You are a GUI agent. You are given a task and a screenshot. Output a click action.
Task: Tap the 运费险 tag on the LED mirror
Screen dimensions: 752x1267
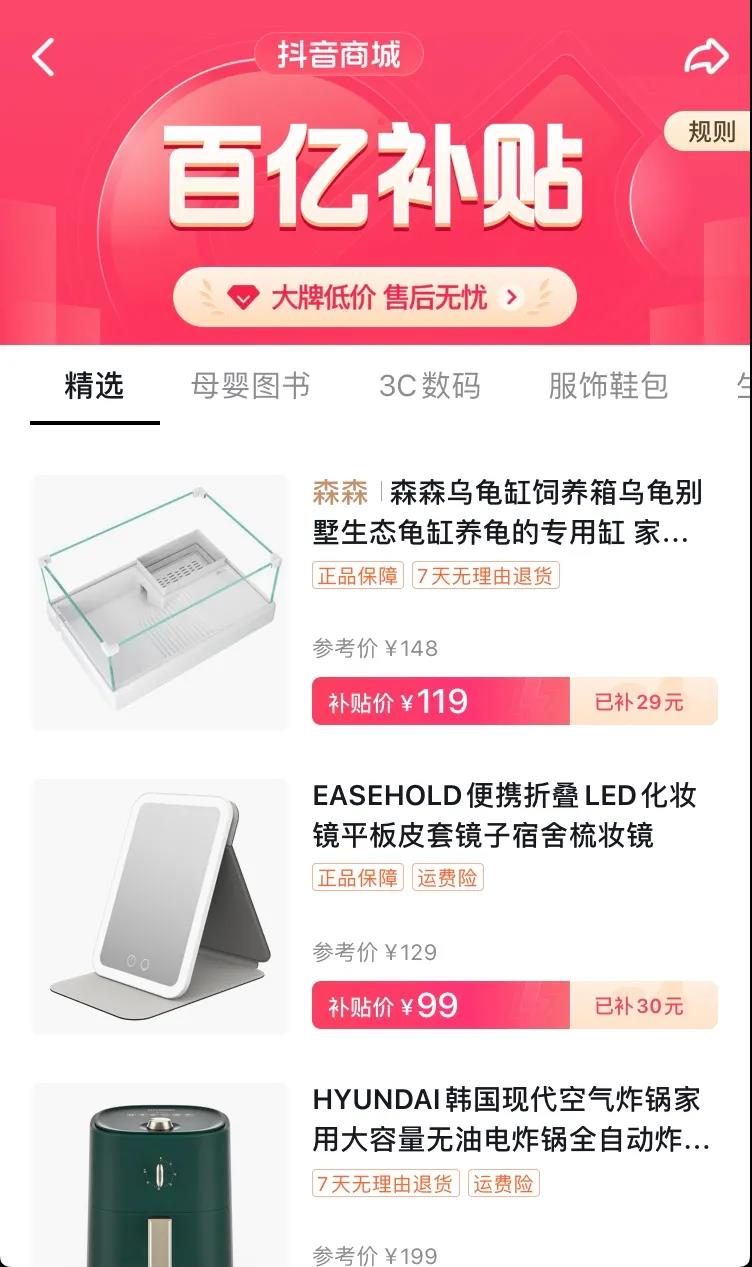coord(449,878)
